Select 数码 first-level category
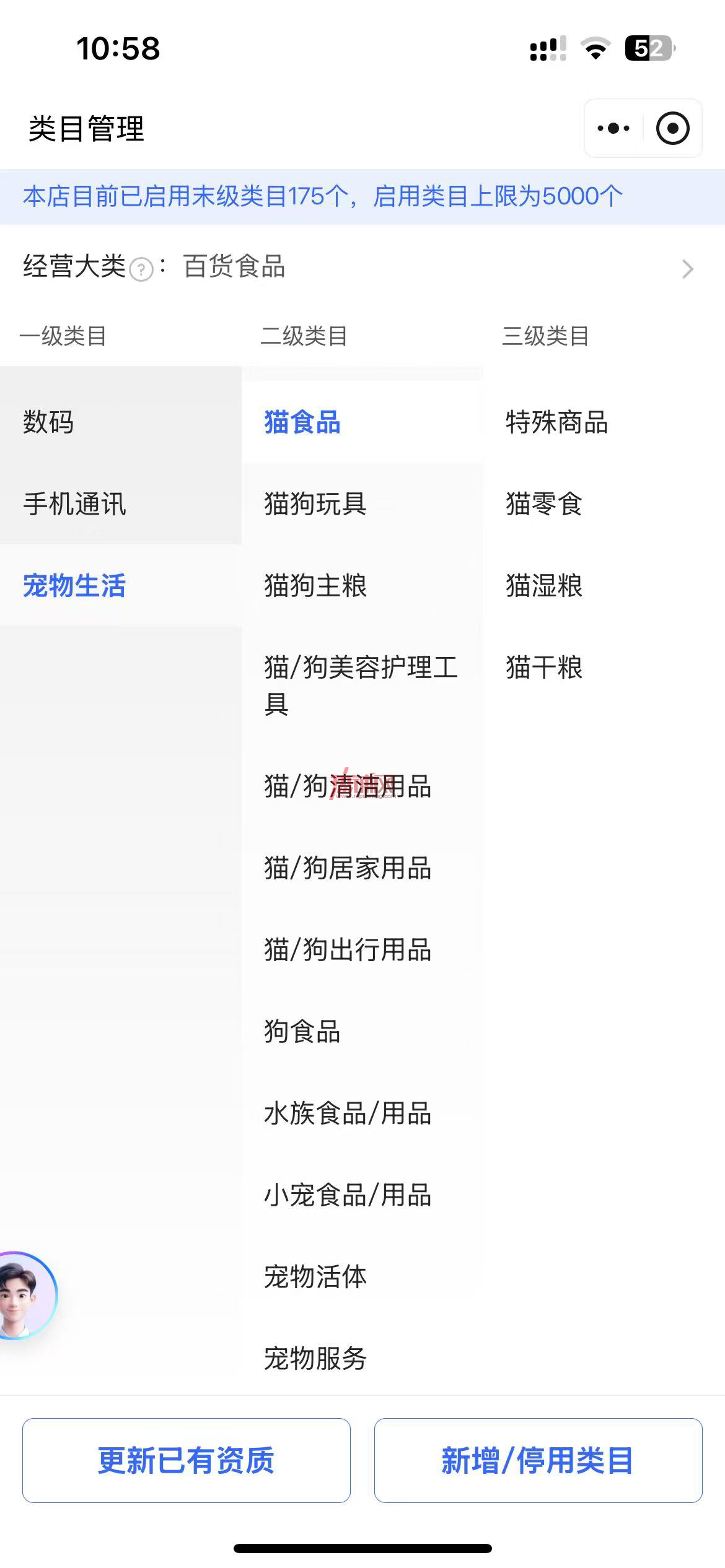 [x=121, y=422]
